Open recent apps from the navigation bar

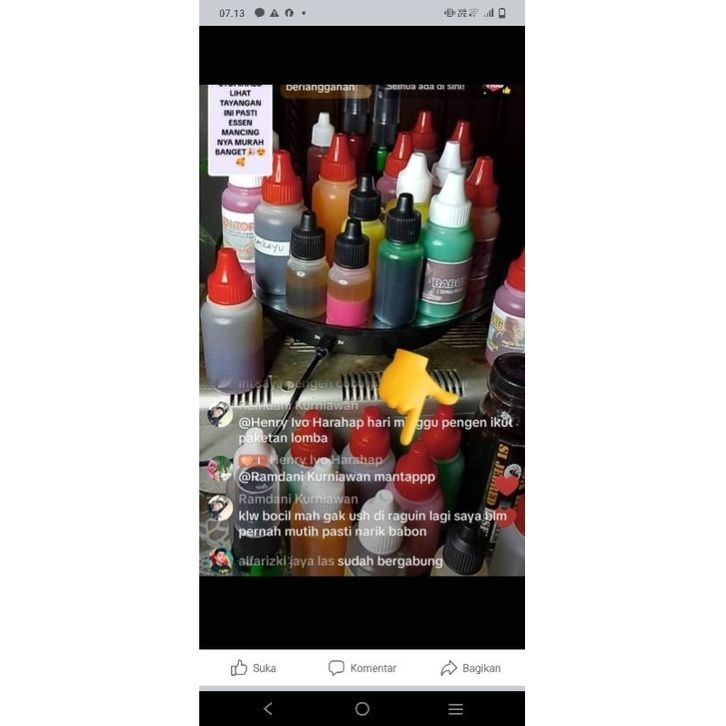[455, 708]
